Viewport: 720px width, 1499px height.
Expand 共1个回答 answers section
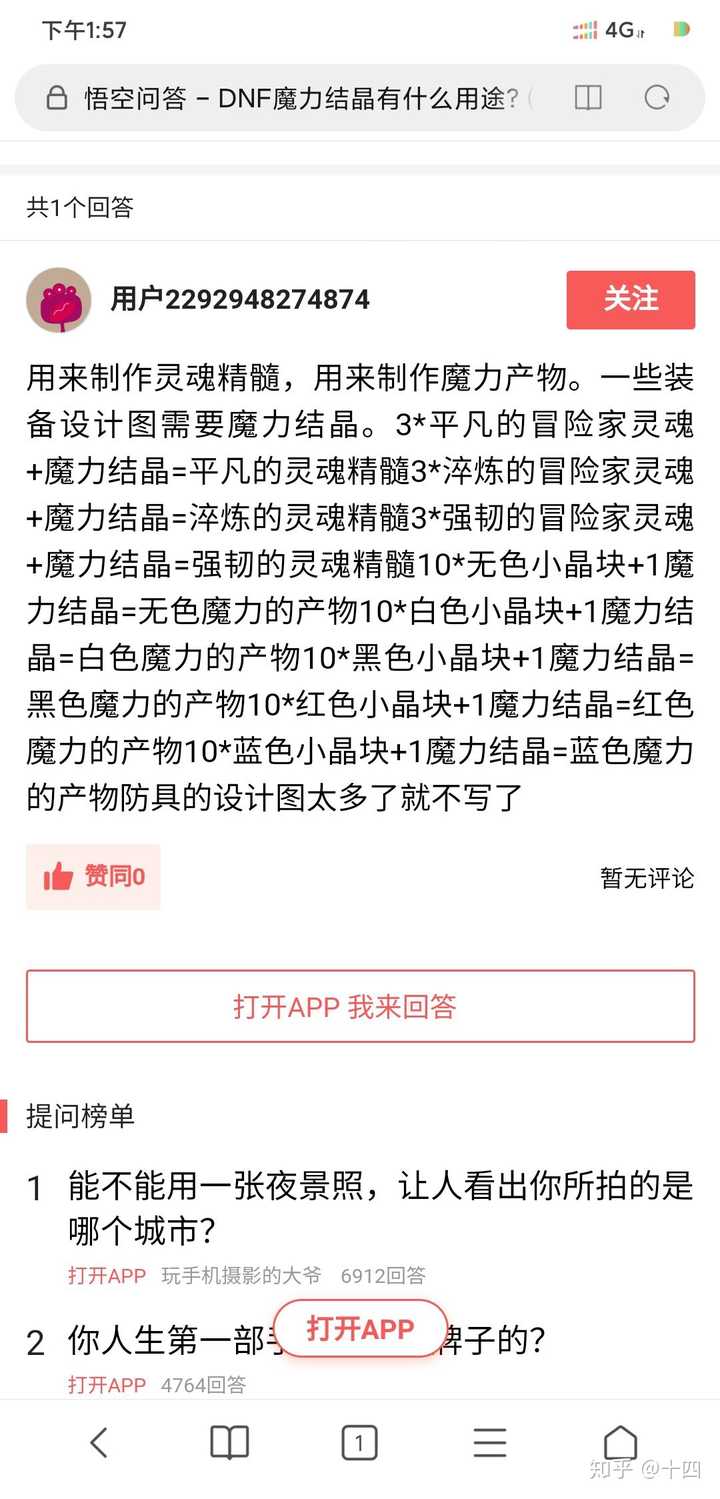click(76, 208)
